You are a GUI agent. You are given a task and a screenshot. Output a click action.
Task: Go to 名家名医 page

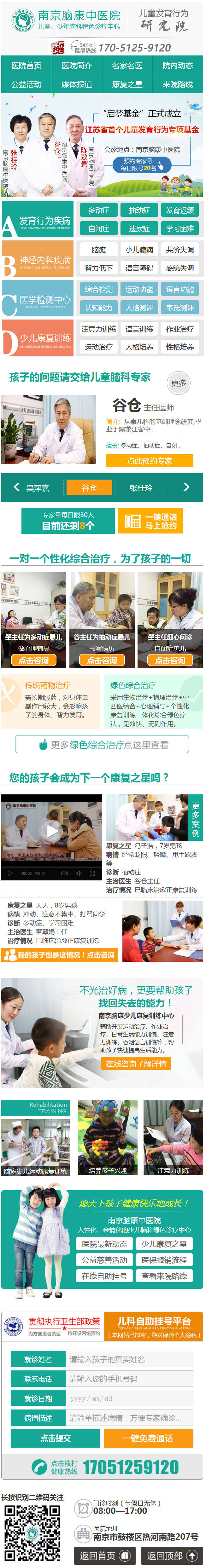(x=127, y=65)
